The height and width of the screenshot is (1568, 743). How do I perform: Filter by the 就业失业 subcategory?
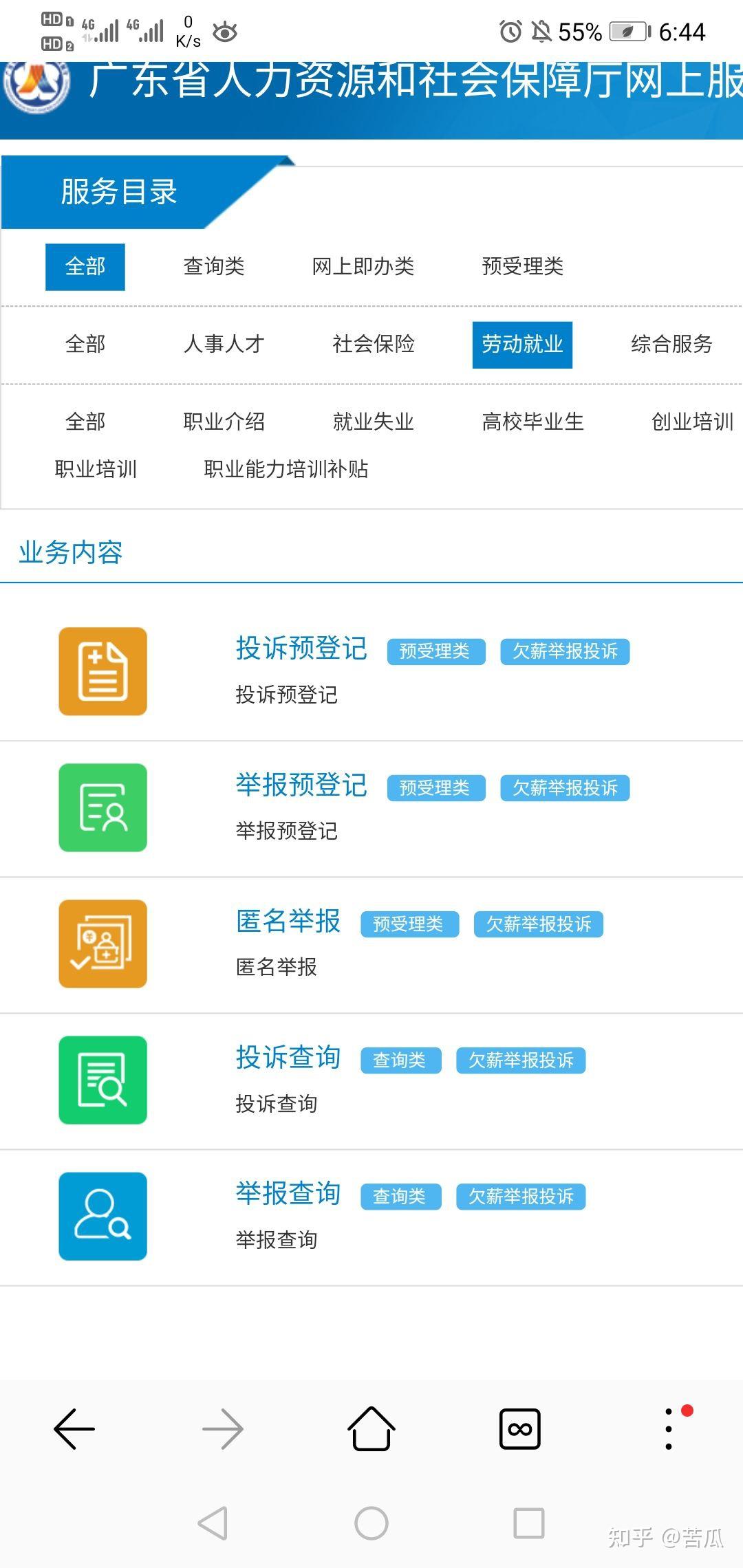(x=373, y=422)
